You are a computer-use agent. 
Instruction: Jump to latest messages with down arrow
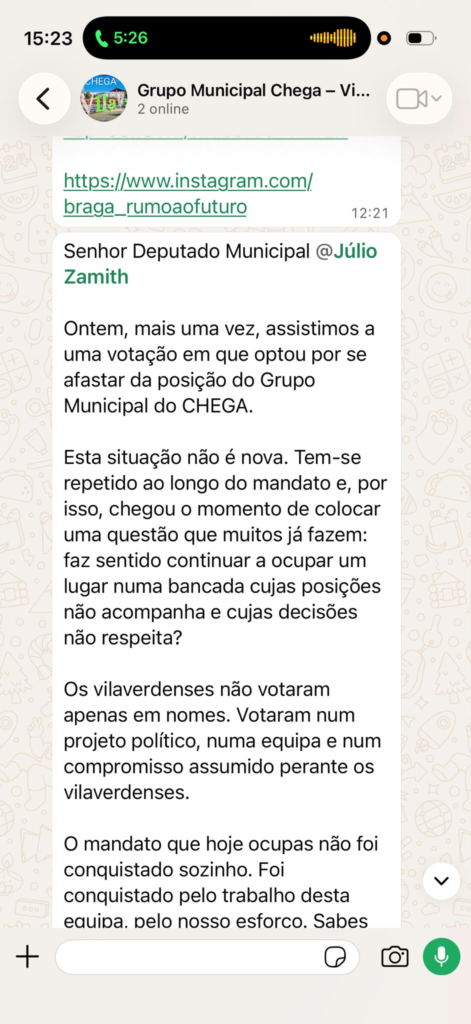442,881
